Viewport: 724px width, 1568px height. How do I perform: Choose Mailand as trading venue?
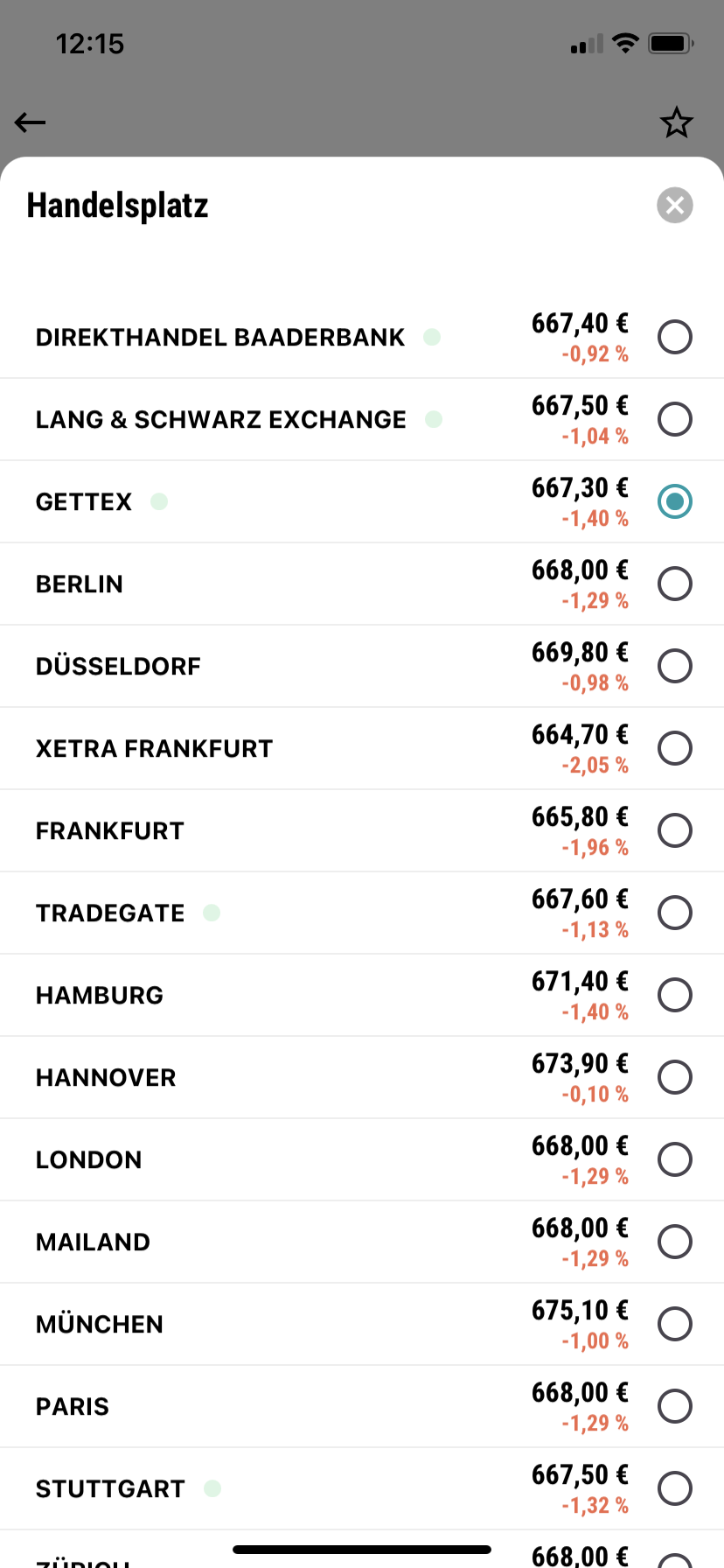point(362,1242)
